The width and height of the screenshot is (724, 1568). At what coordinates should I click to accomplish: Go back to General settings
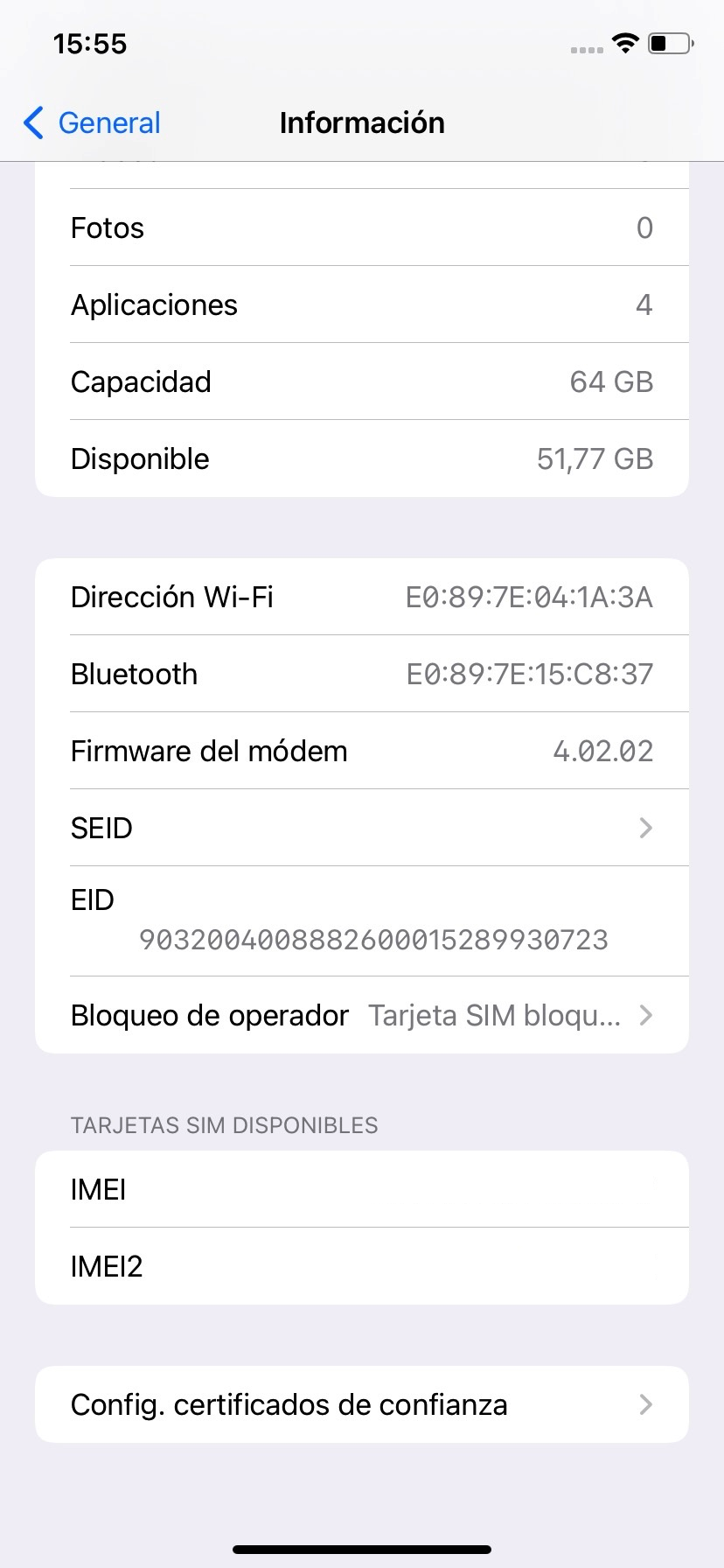[x=92, y=122]
